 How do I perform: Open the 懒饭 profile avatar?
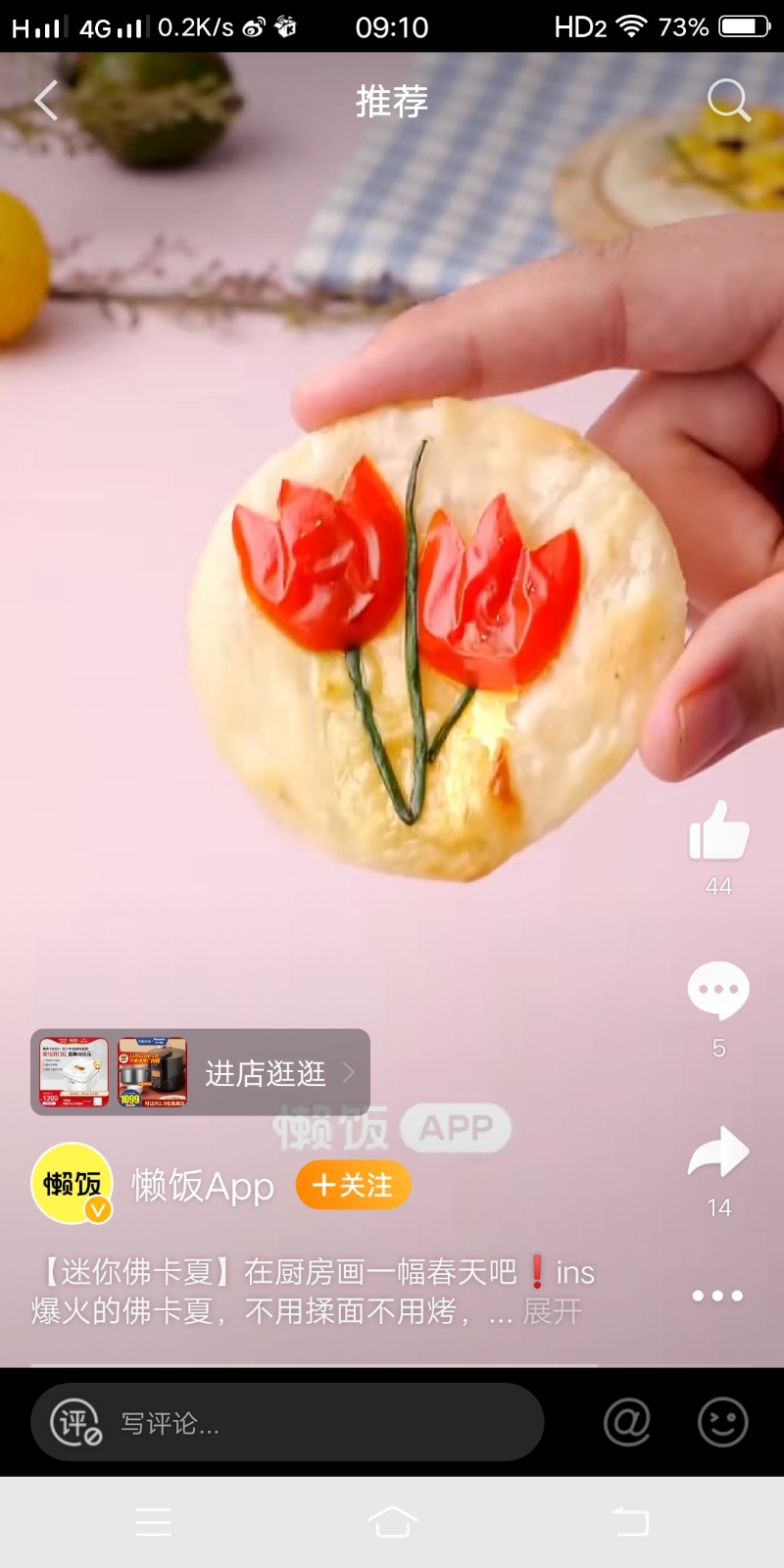point(73,1184)
